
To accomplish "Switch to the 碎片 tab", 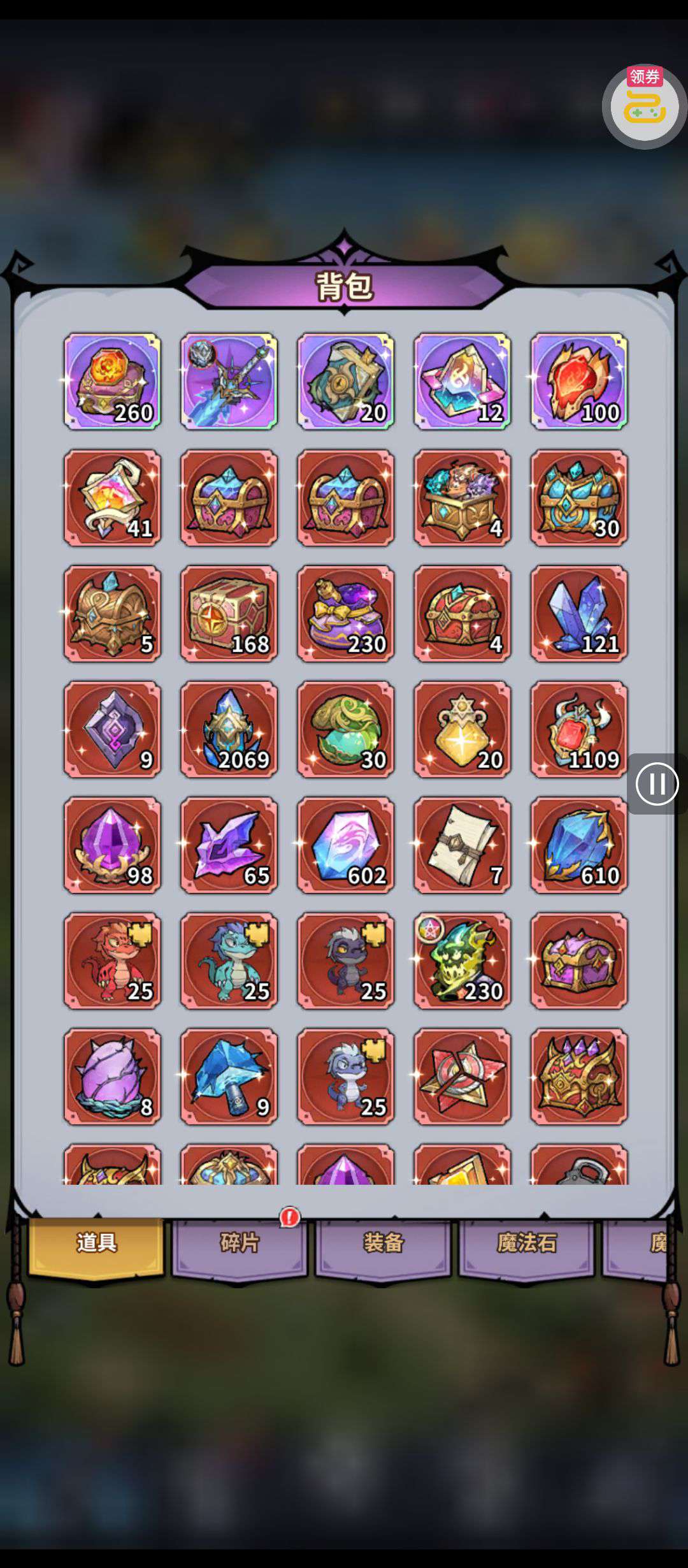I will tap(240, 1242).
